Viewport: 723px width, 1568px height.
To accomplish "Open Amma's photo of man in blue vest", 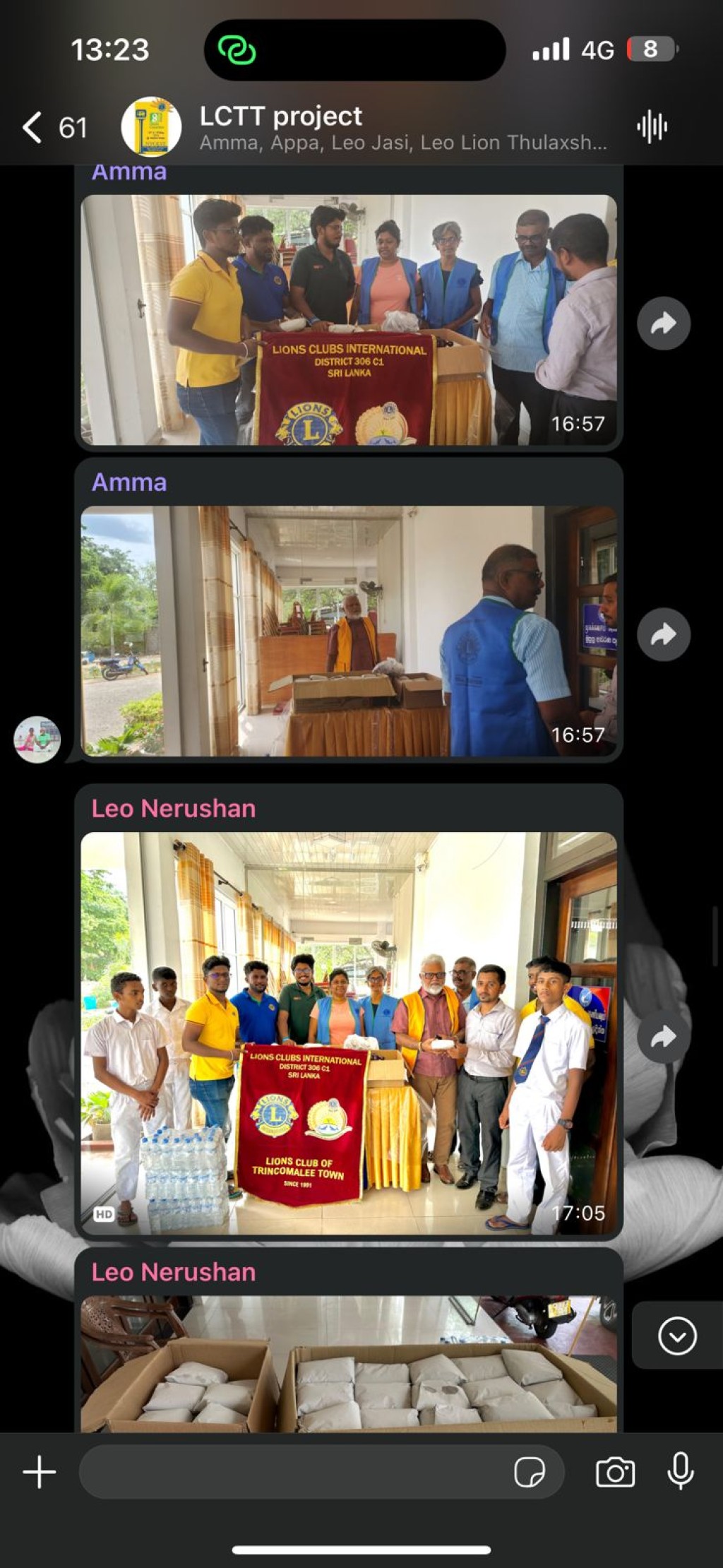I will point(349,631).
